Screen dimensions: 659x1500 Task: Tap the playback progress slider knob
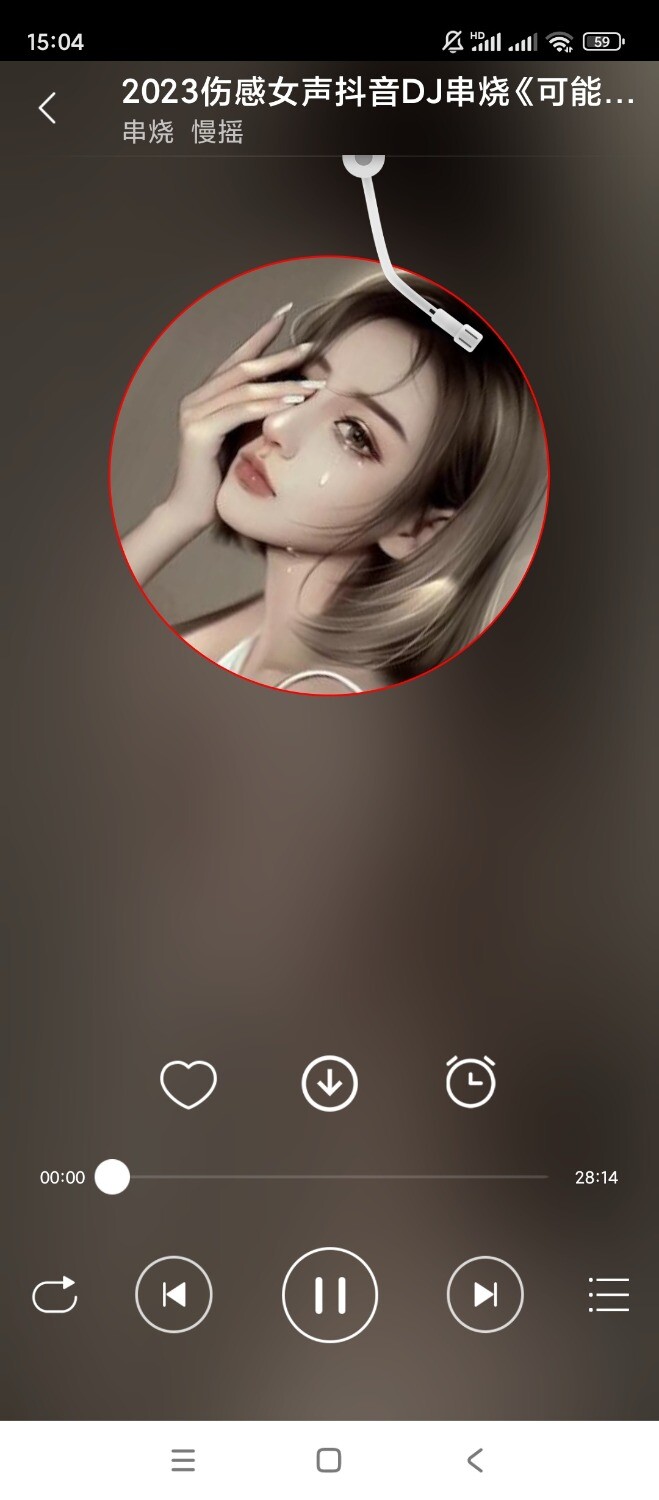(x=112, y=1177)
